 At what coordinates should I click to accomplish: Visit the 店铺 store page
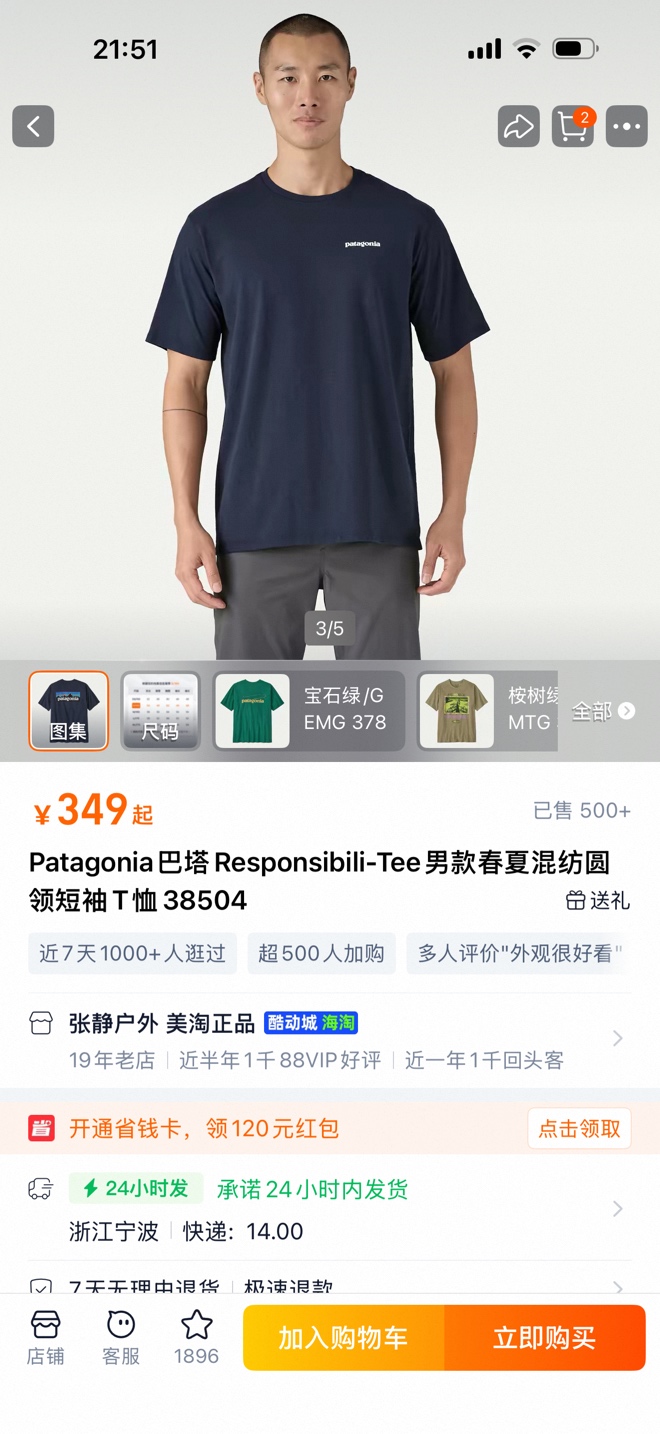[46, 1338]
